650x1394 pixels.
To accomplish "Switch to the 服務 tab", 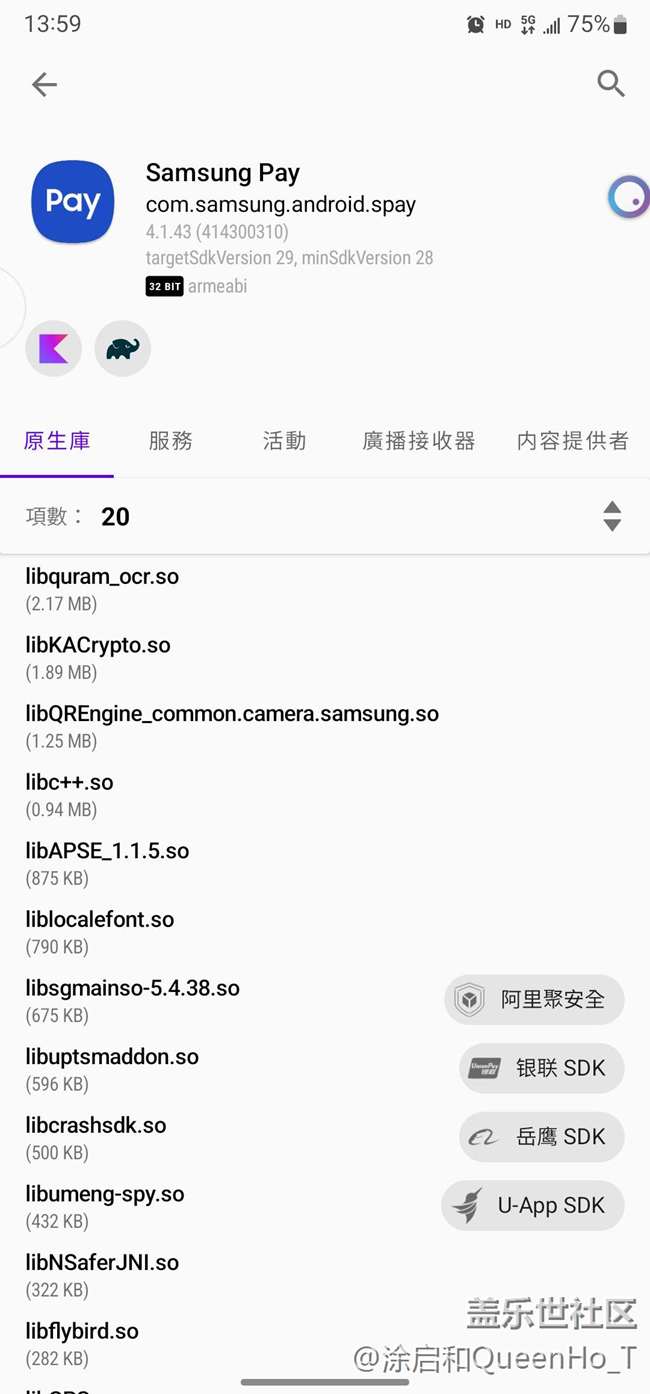I will [x=170, y=441].
